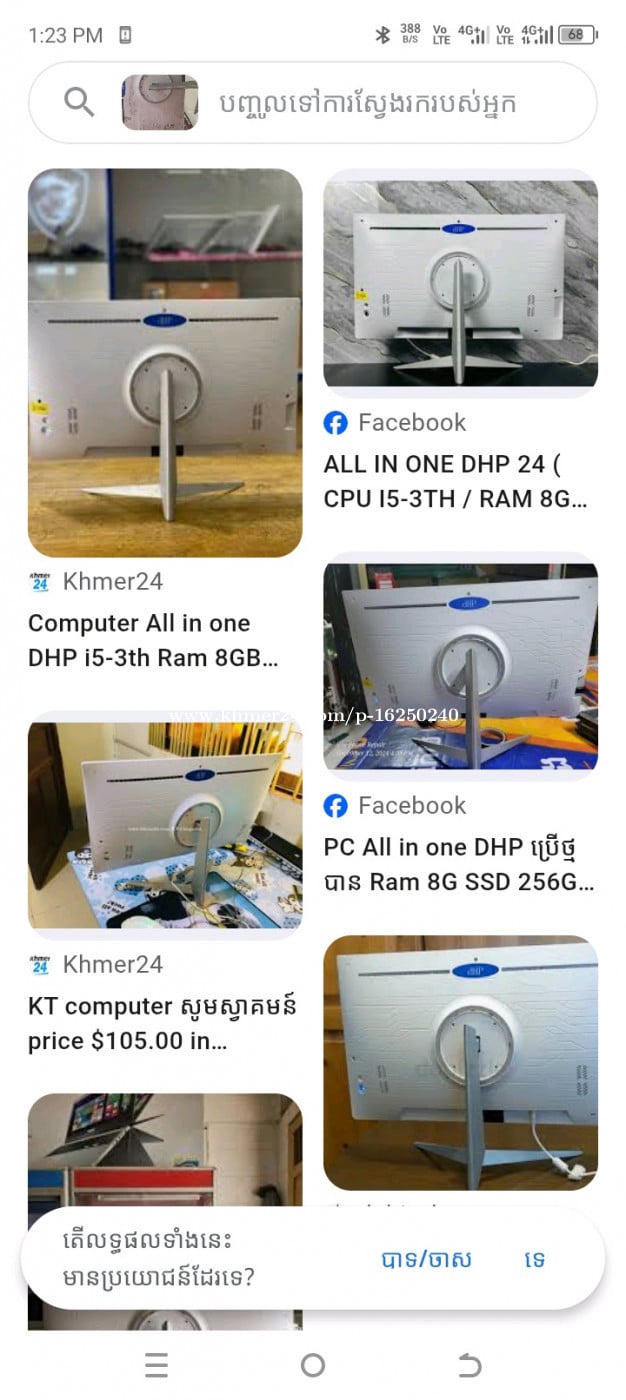Answer "ទេ" to the results feedback prompt

click(x=534, y=1259)
